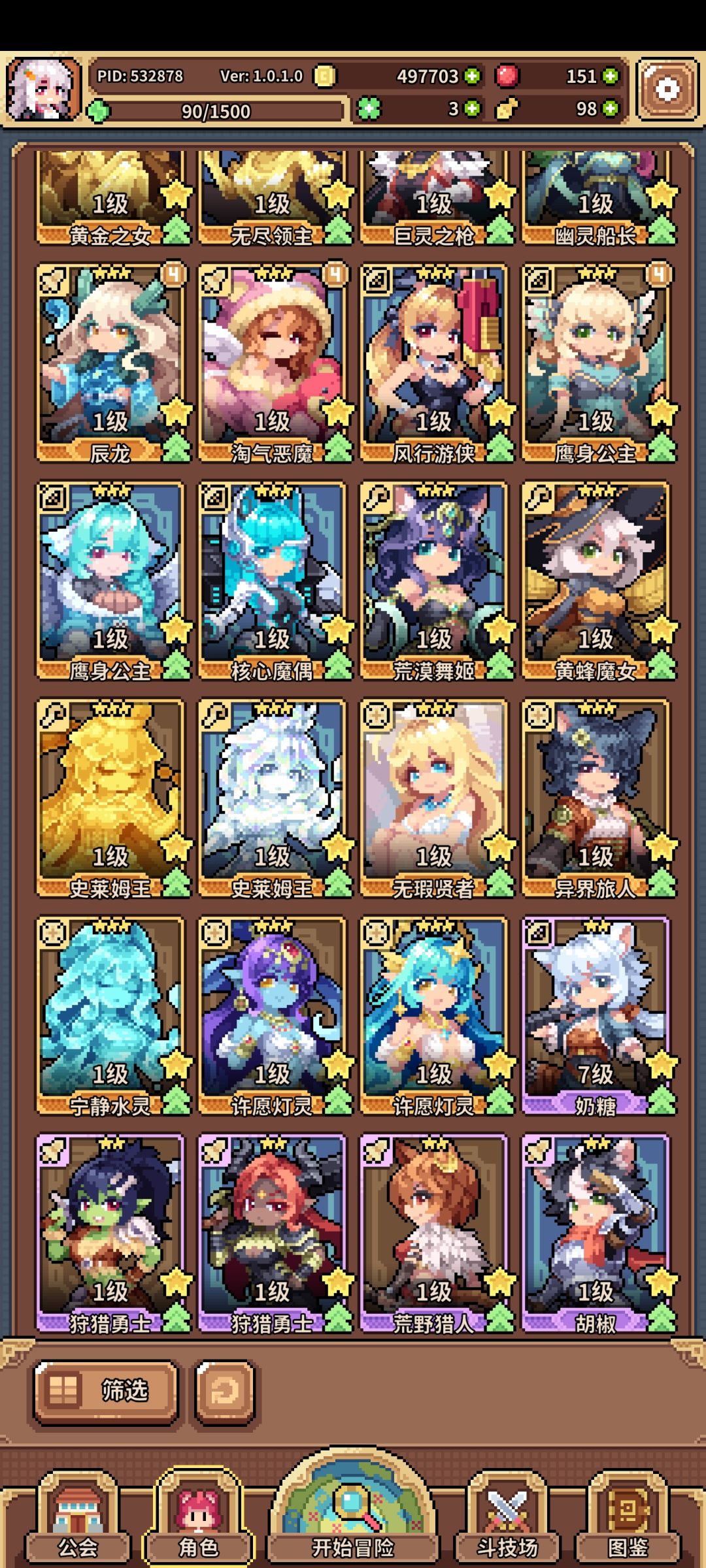Open the level 7 奶糖 card

pos(596,1015)
